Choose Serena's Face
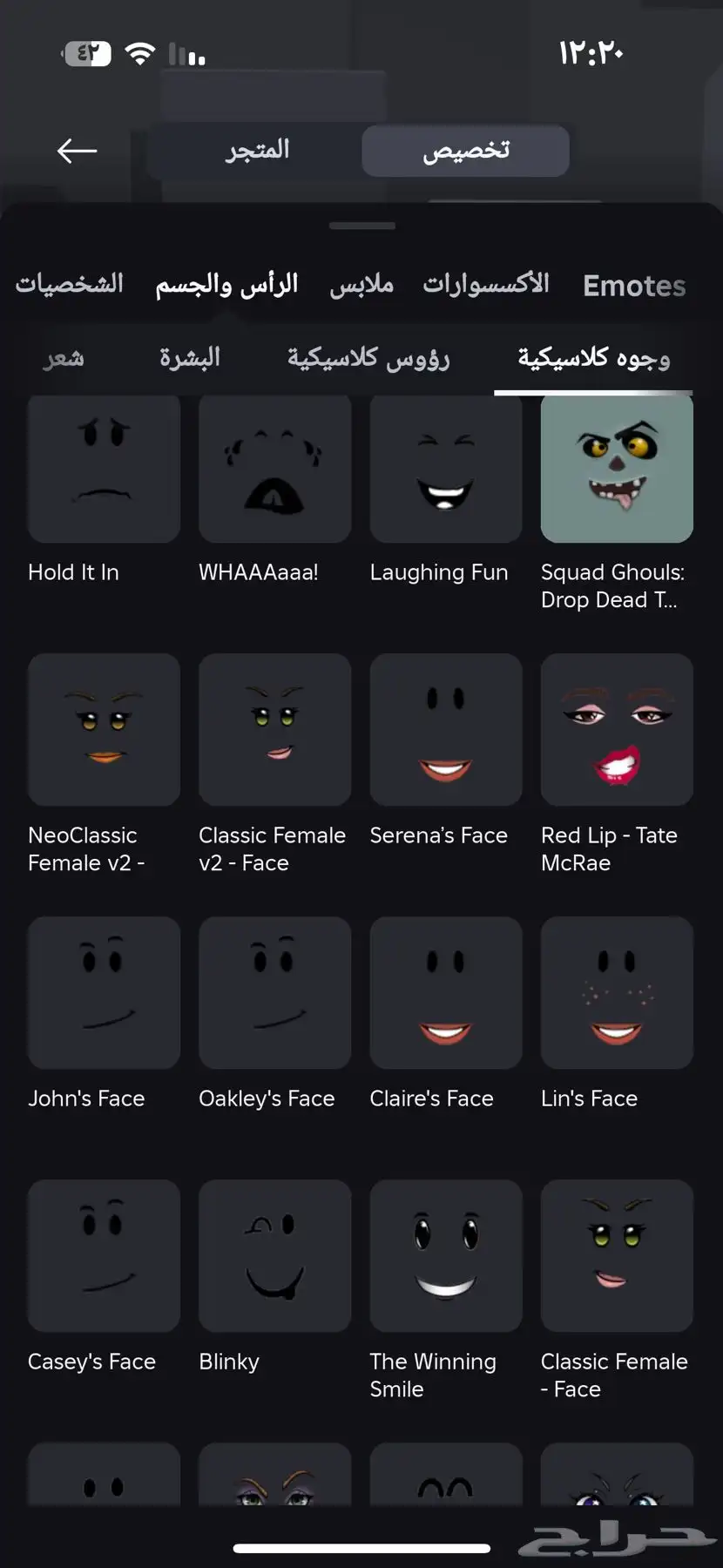The image size is (723, 1568). click(x=445, y=730)
